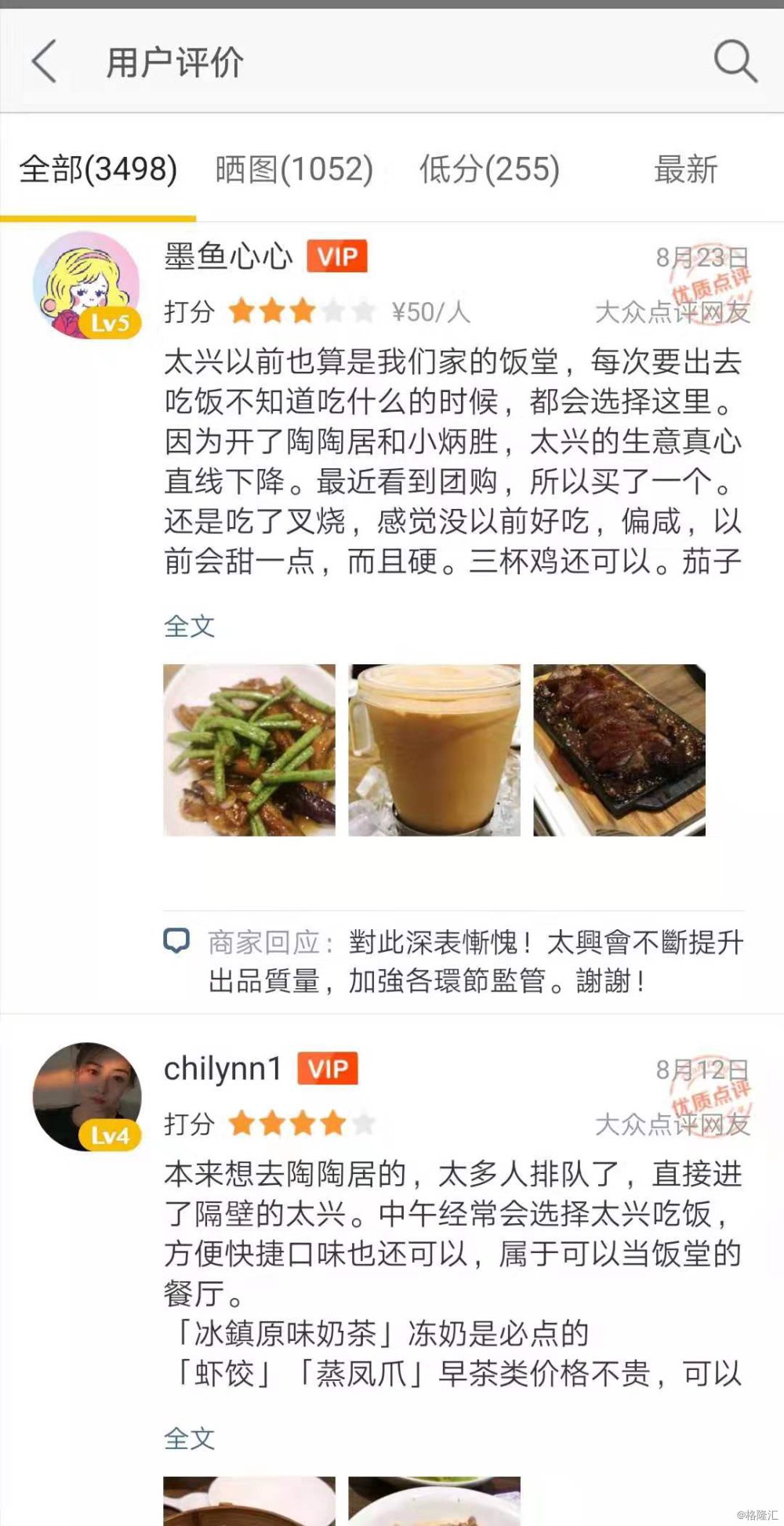Open 墨鱼心心's profile avatar

86,285
